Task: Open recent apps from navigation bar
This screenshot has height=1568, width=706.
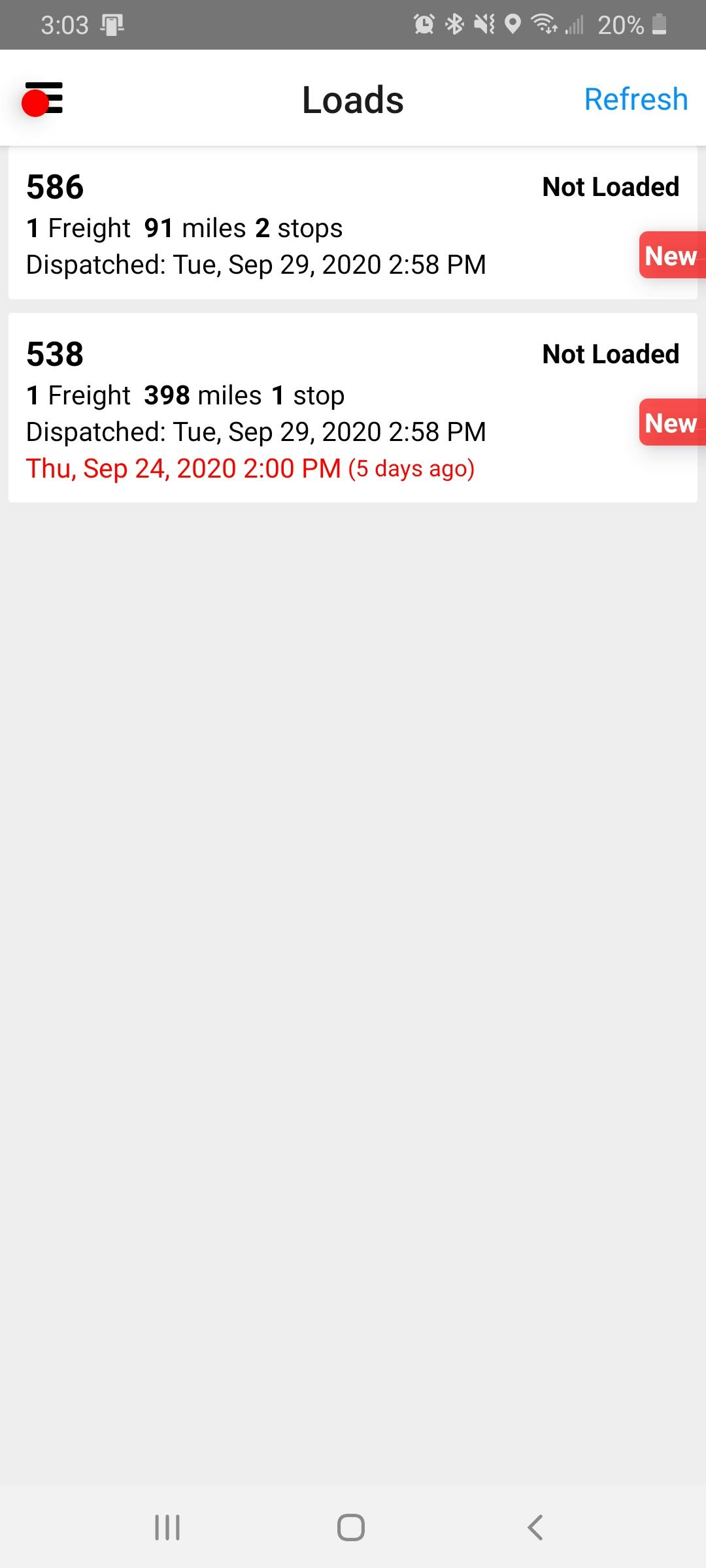Action: [167, 1527]
